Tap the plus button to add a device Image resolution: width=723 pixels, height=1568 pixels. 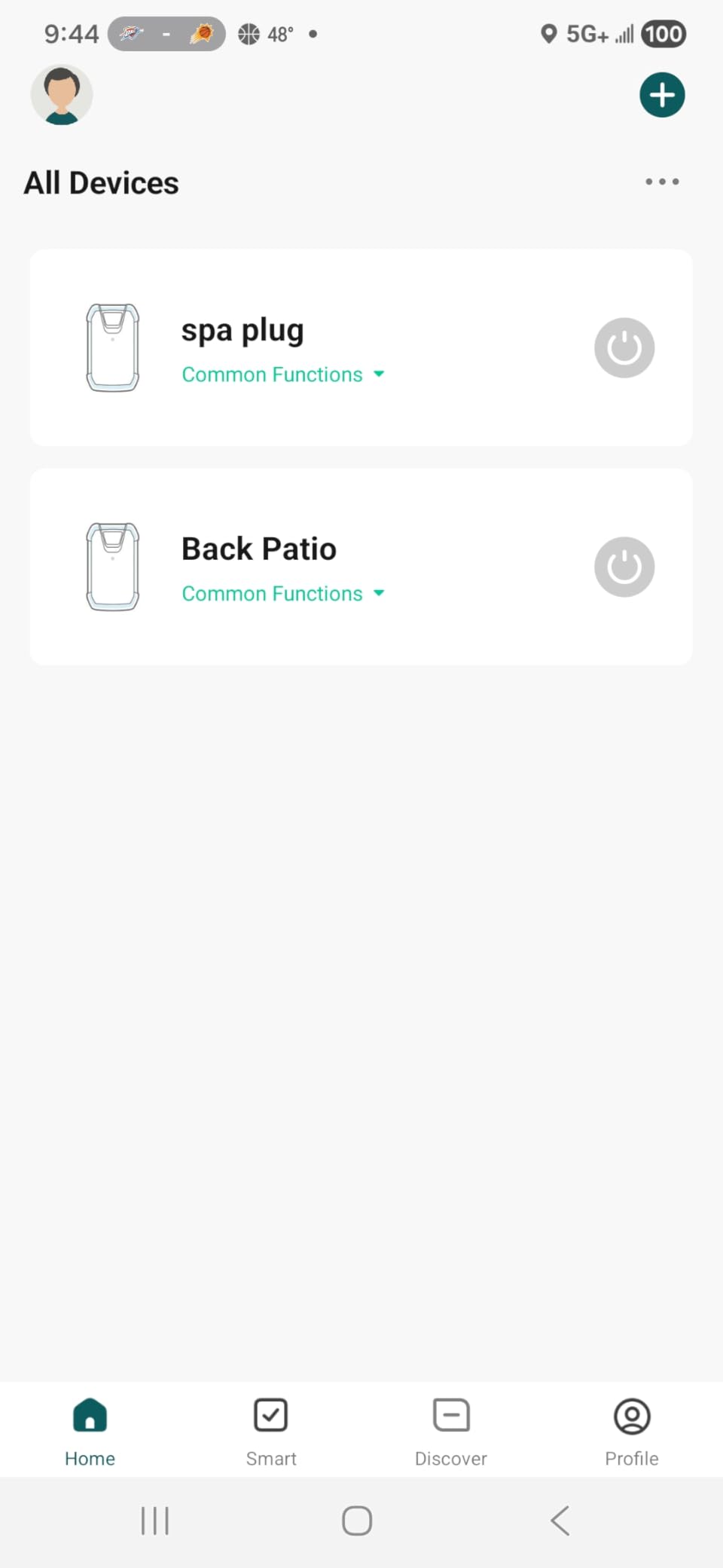click(662, 95)
